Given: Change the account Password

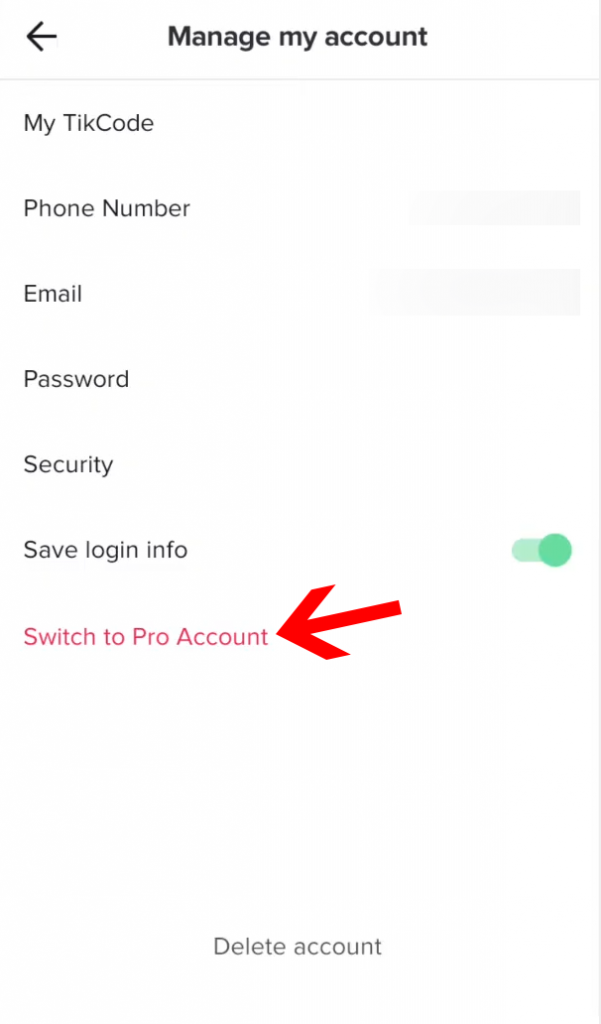Looking at the screenshot, I should [300, 379].
